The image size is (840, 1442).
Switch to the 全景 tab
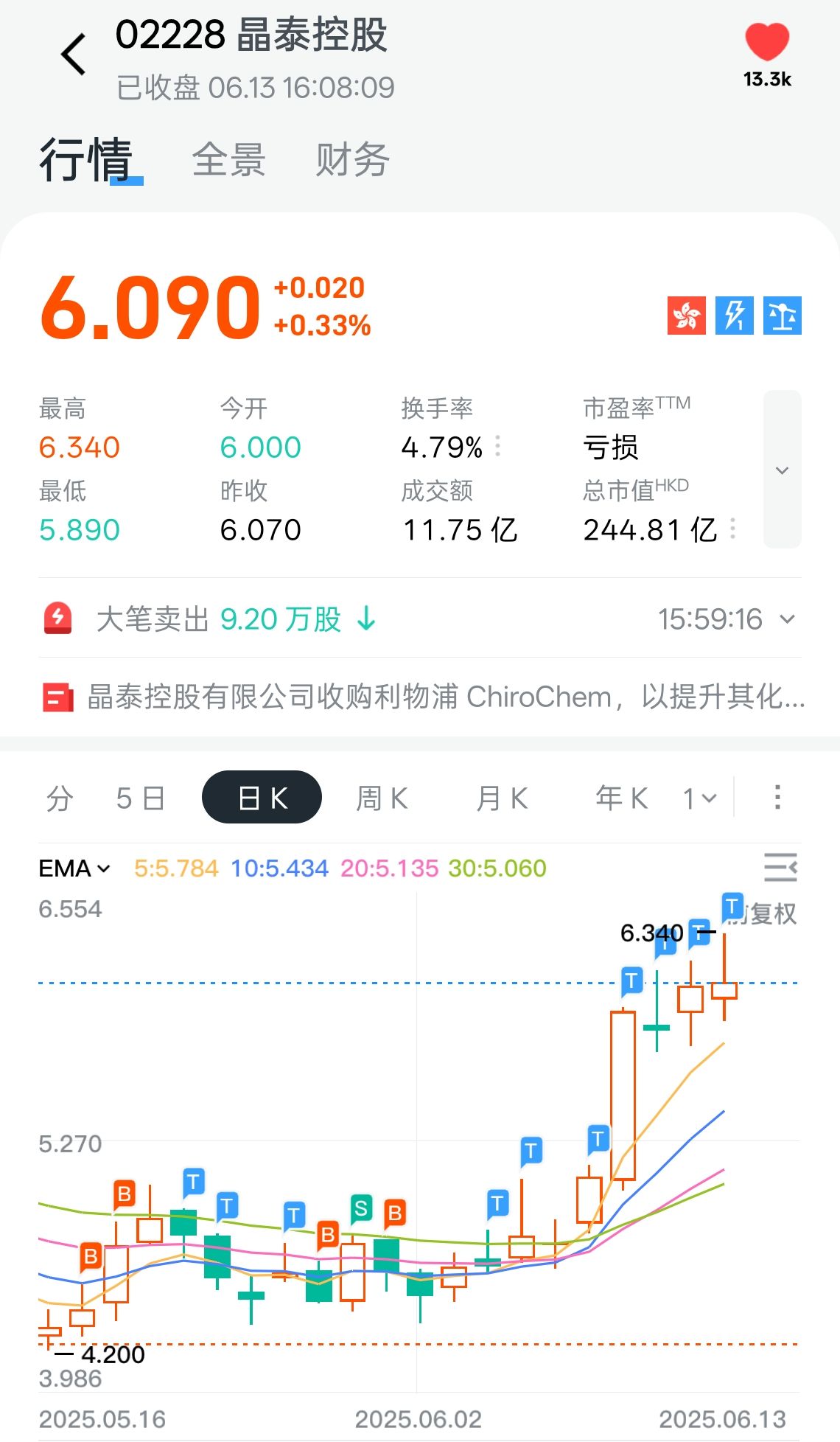(228, 160)
